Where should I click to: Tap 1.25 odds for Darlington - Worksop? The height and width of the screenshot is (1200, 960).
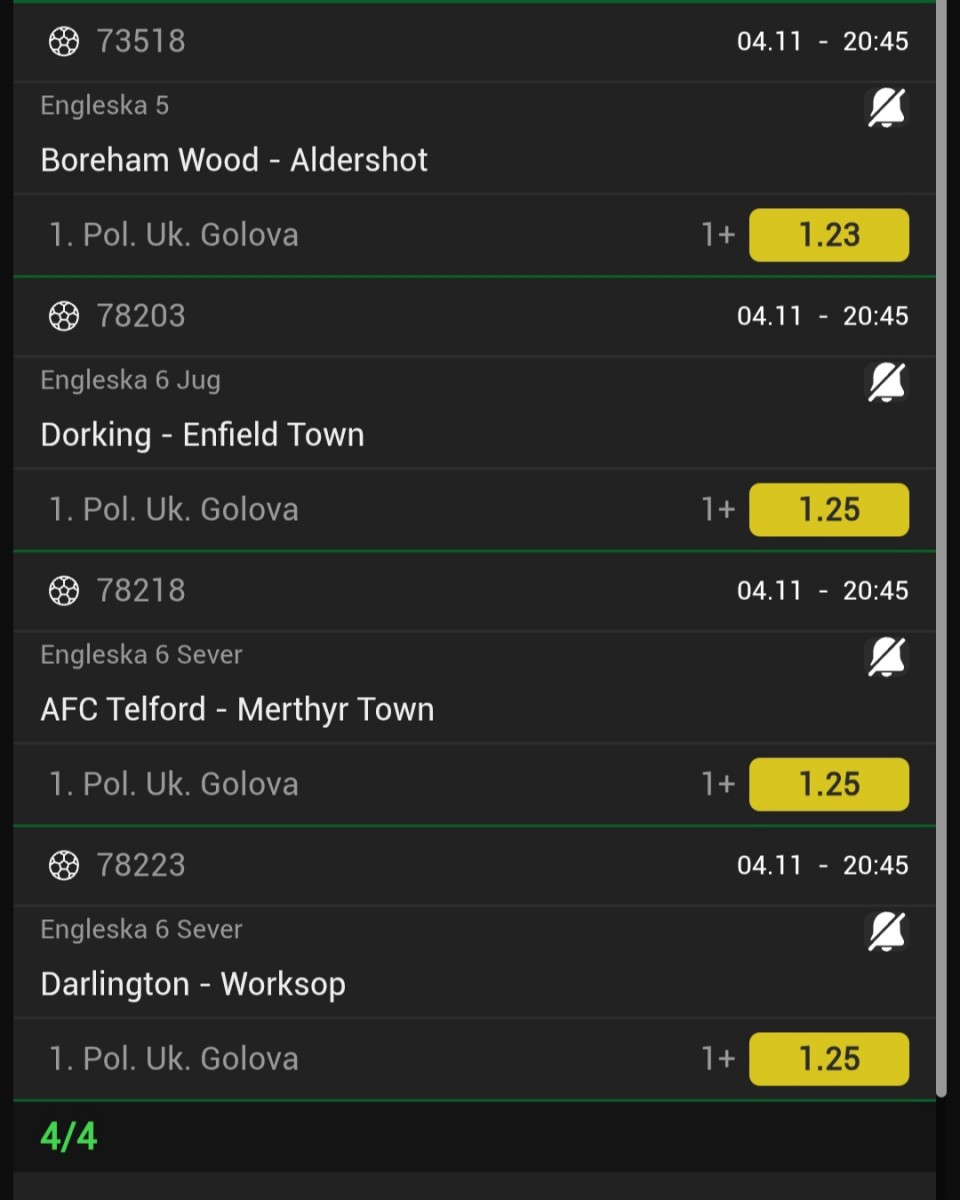(x=829, y=1059)
